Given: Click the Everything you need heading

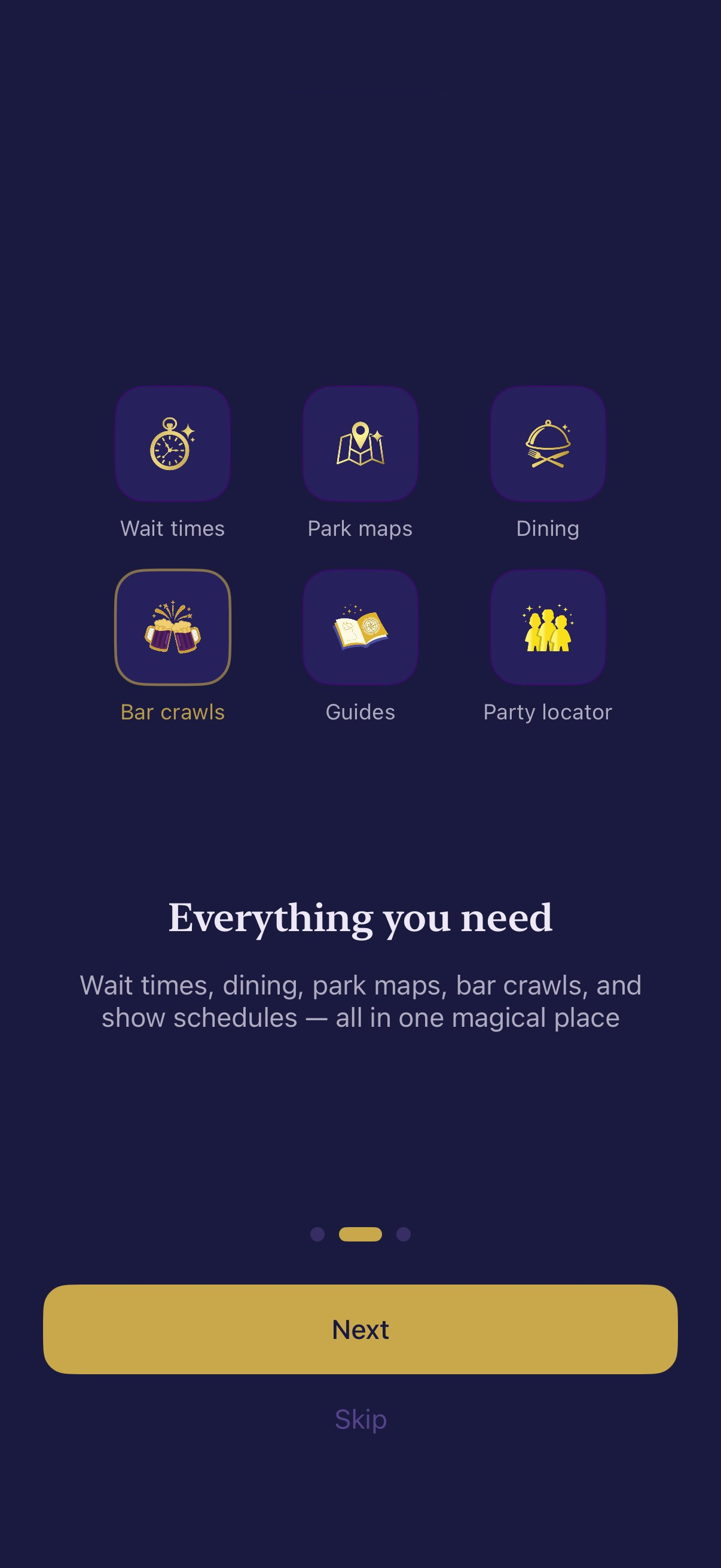Looking at the screenshot, I should (x=360, y=918).
